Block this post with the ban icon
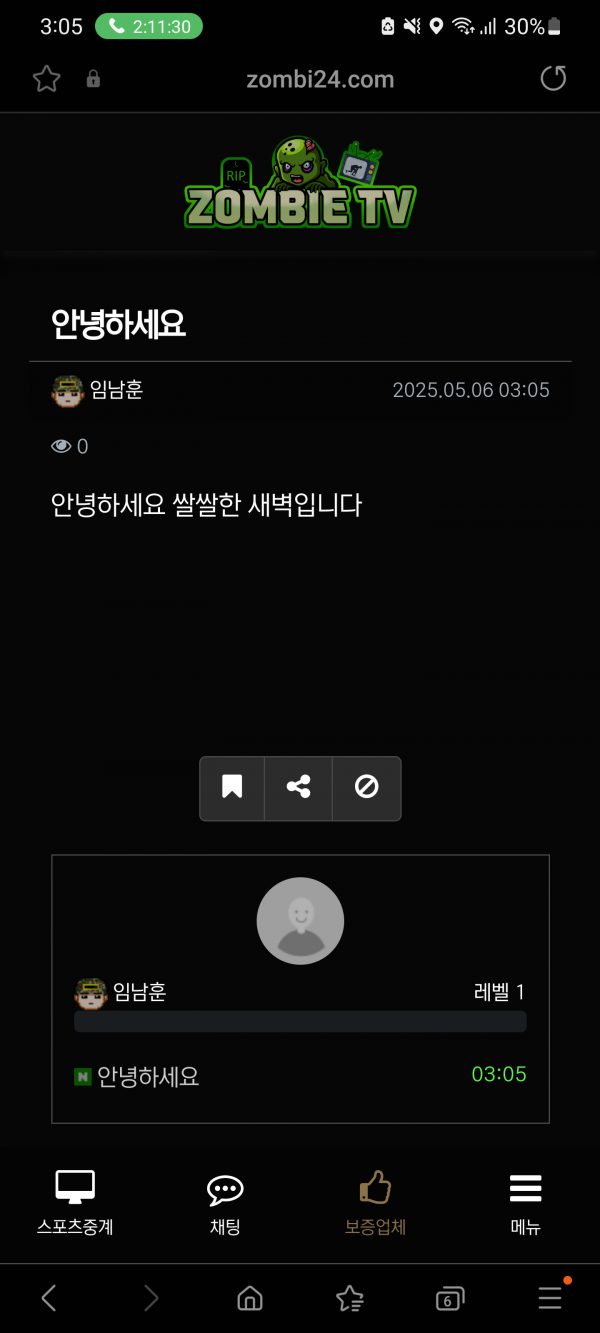600x1333 pixels. [366, 788]
